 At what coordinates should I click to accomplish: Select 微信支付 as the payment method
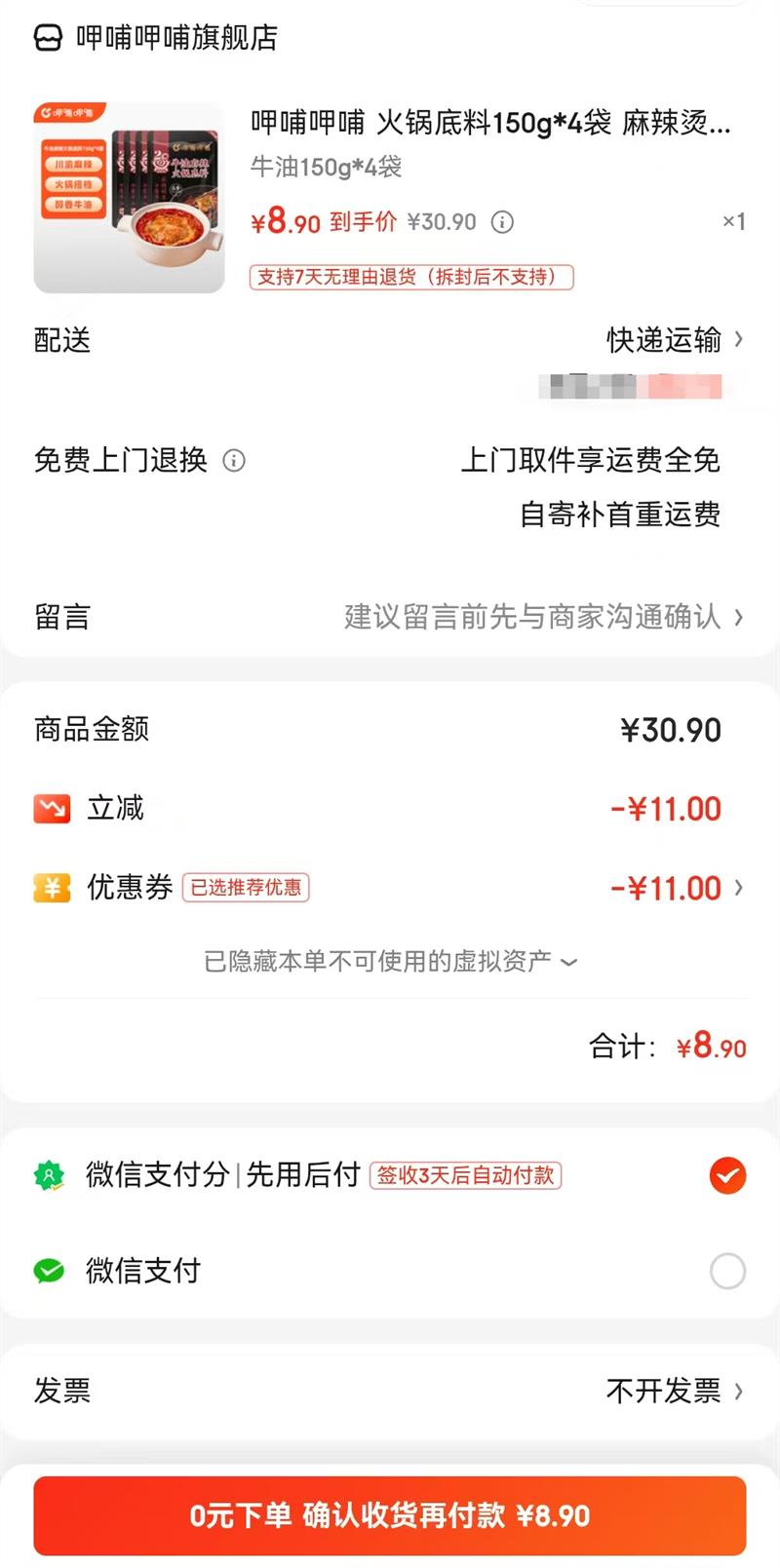725,1271
